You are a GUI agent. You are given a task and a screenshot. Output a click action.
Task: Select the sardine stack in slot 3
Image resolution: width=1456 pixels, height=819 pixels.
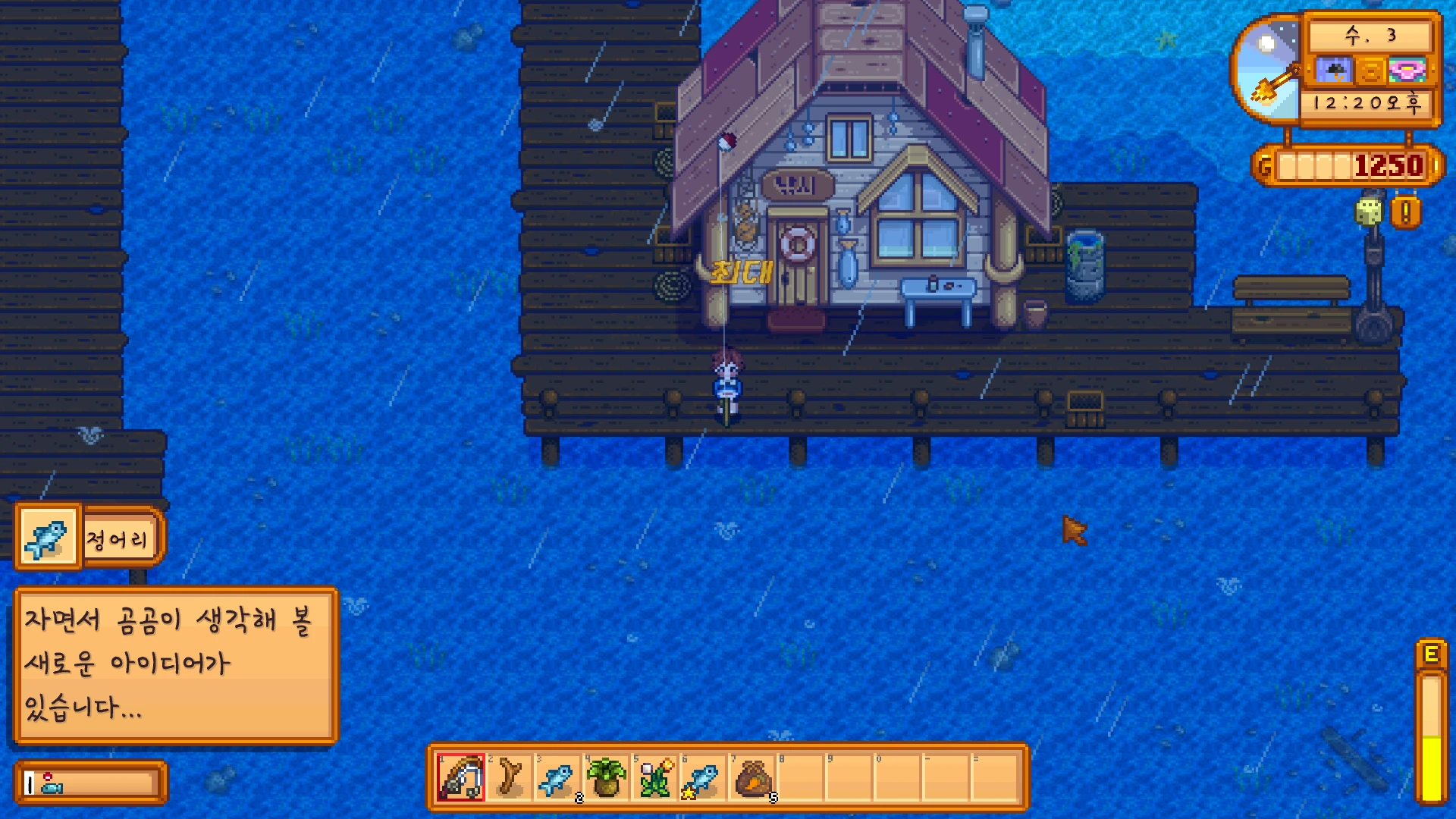click(x=557, y=778)
